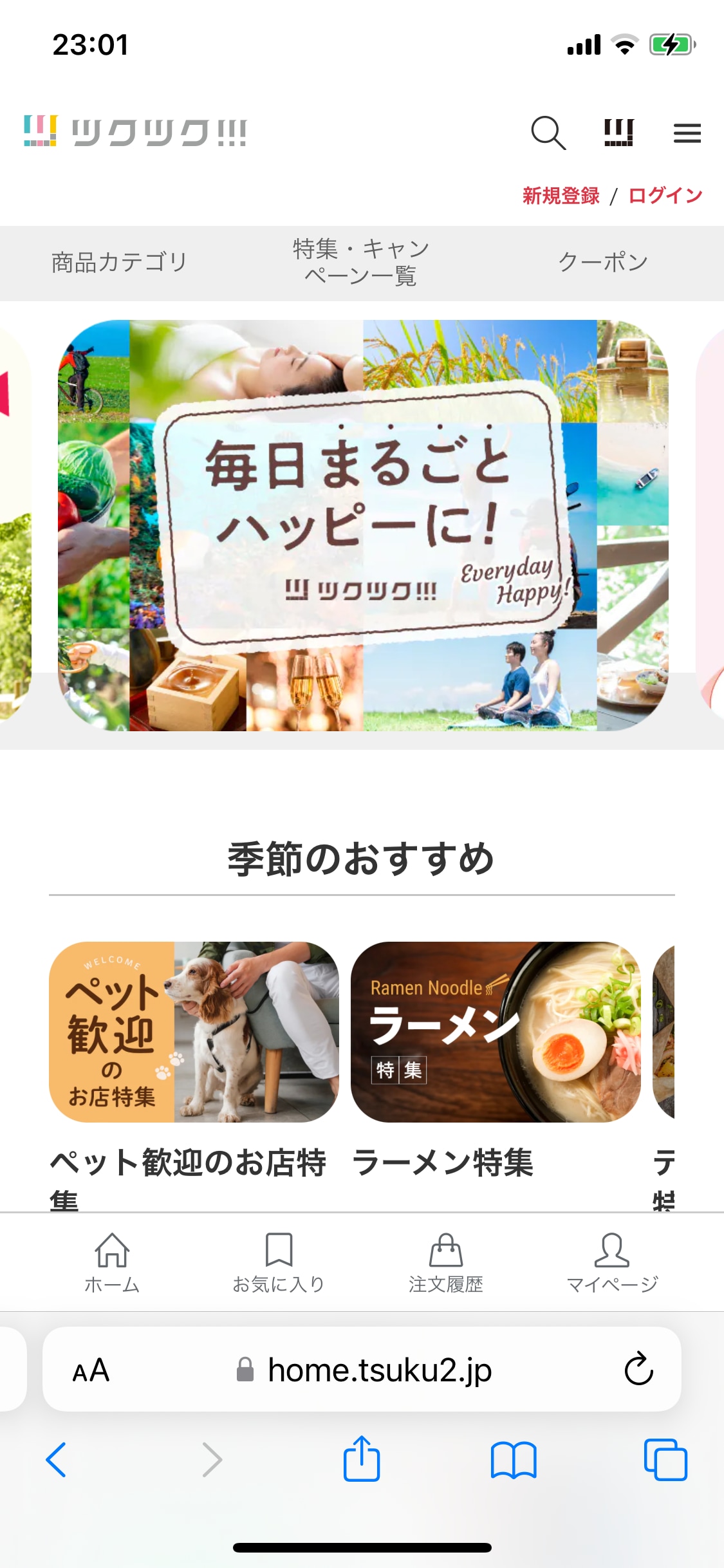Open the search magnifier icon

click(x=548, y=133)
